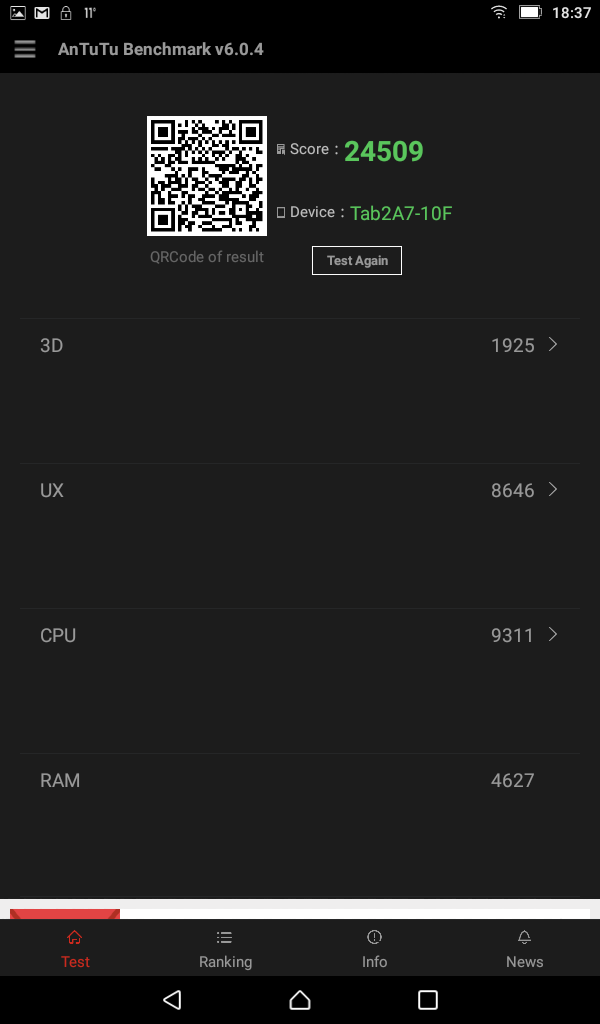Screen dimensions: 600x1024
Task: Select the Test tab
Action: (75, 949)
